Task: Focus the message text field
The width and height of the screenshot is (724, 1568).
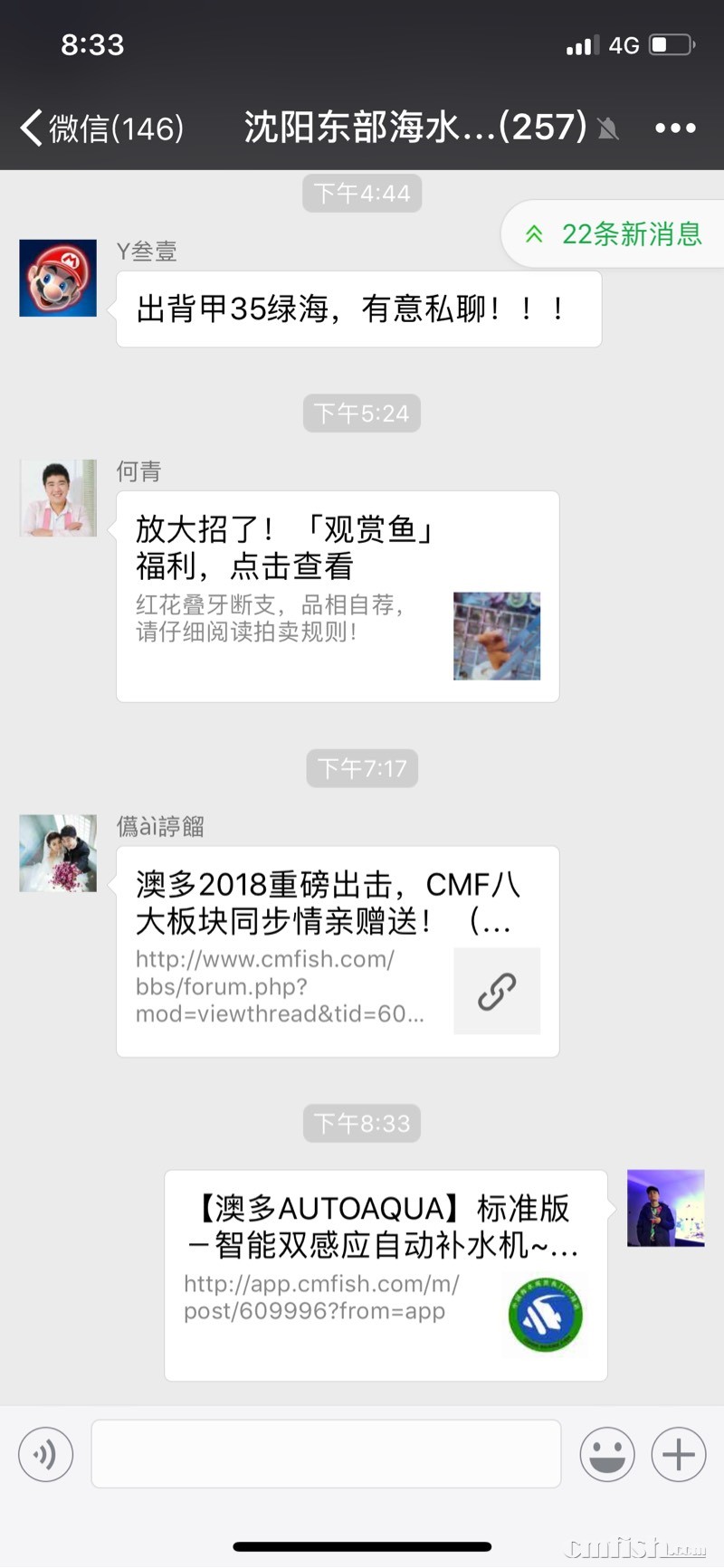Action: tap(326, 1454)
